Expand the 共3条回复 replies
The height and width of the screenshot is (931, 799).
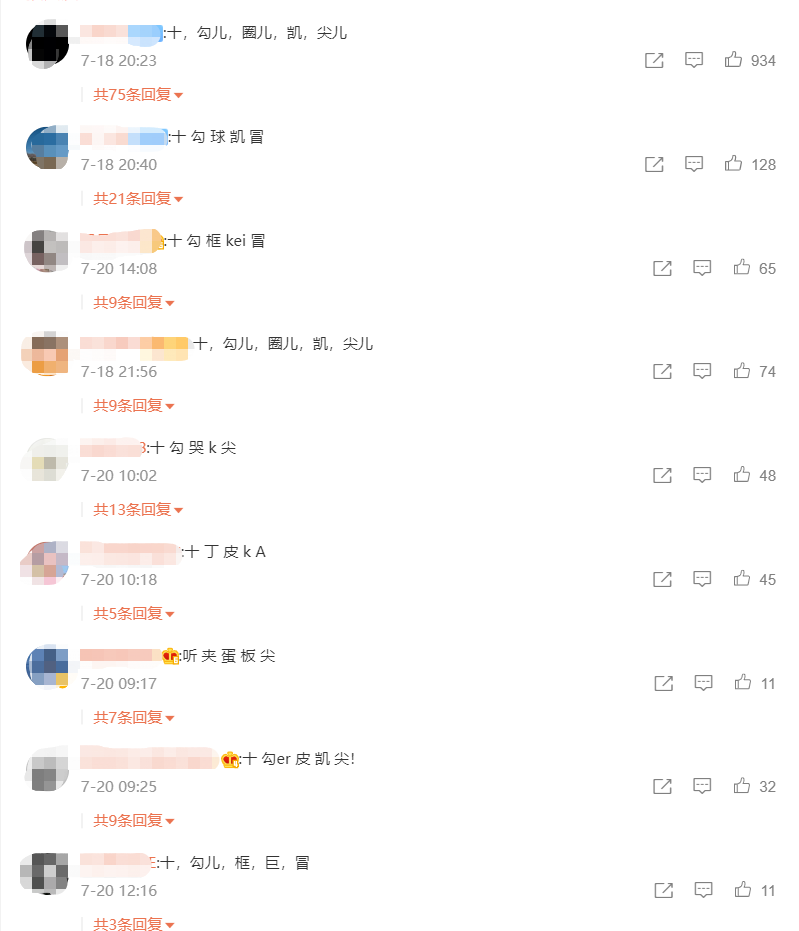134,924
